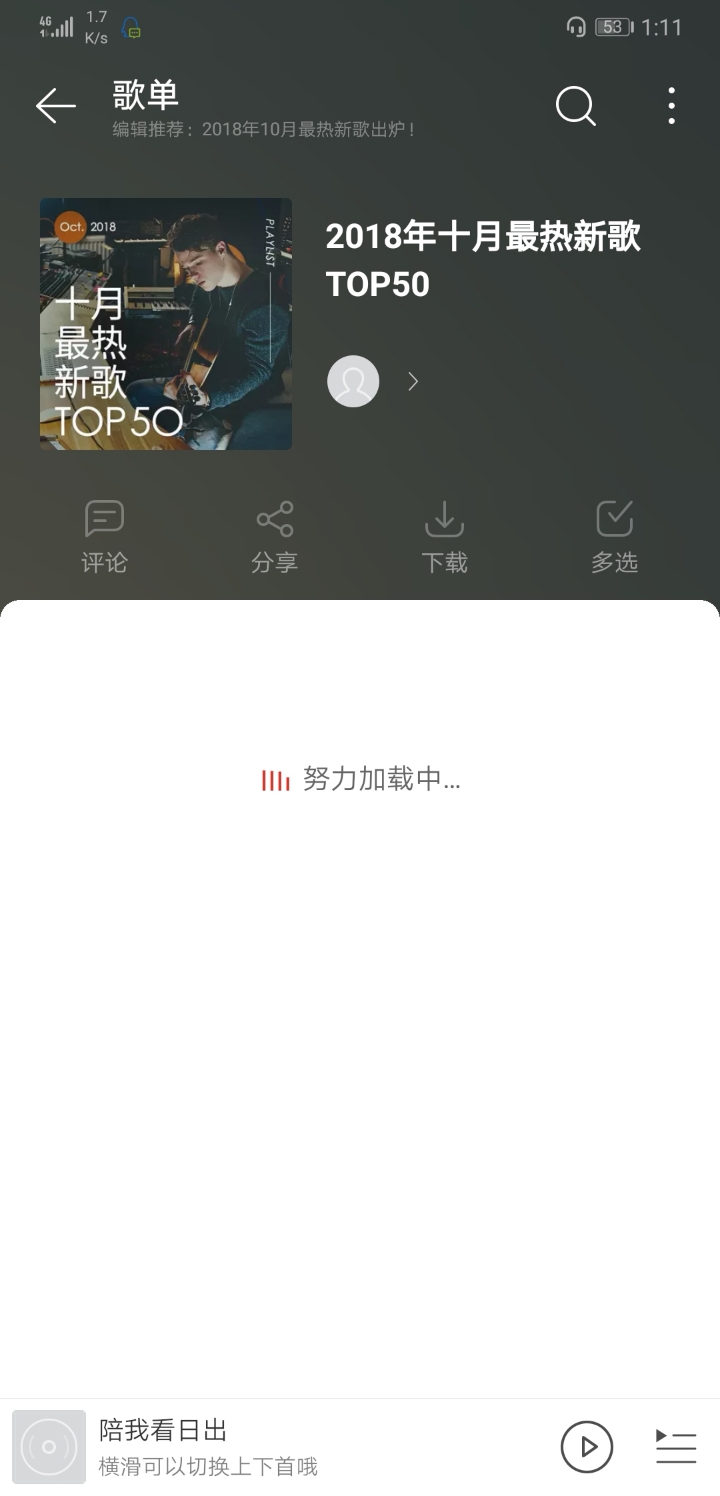This screenshot has width=720, height=1496.
Task: Tap the back arrow to leave playlist
Action: pyautogui.click(x=55, y=106)
